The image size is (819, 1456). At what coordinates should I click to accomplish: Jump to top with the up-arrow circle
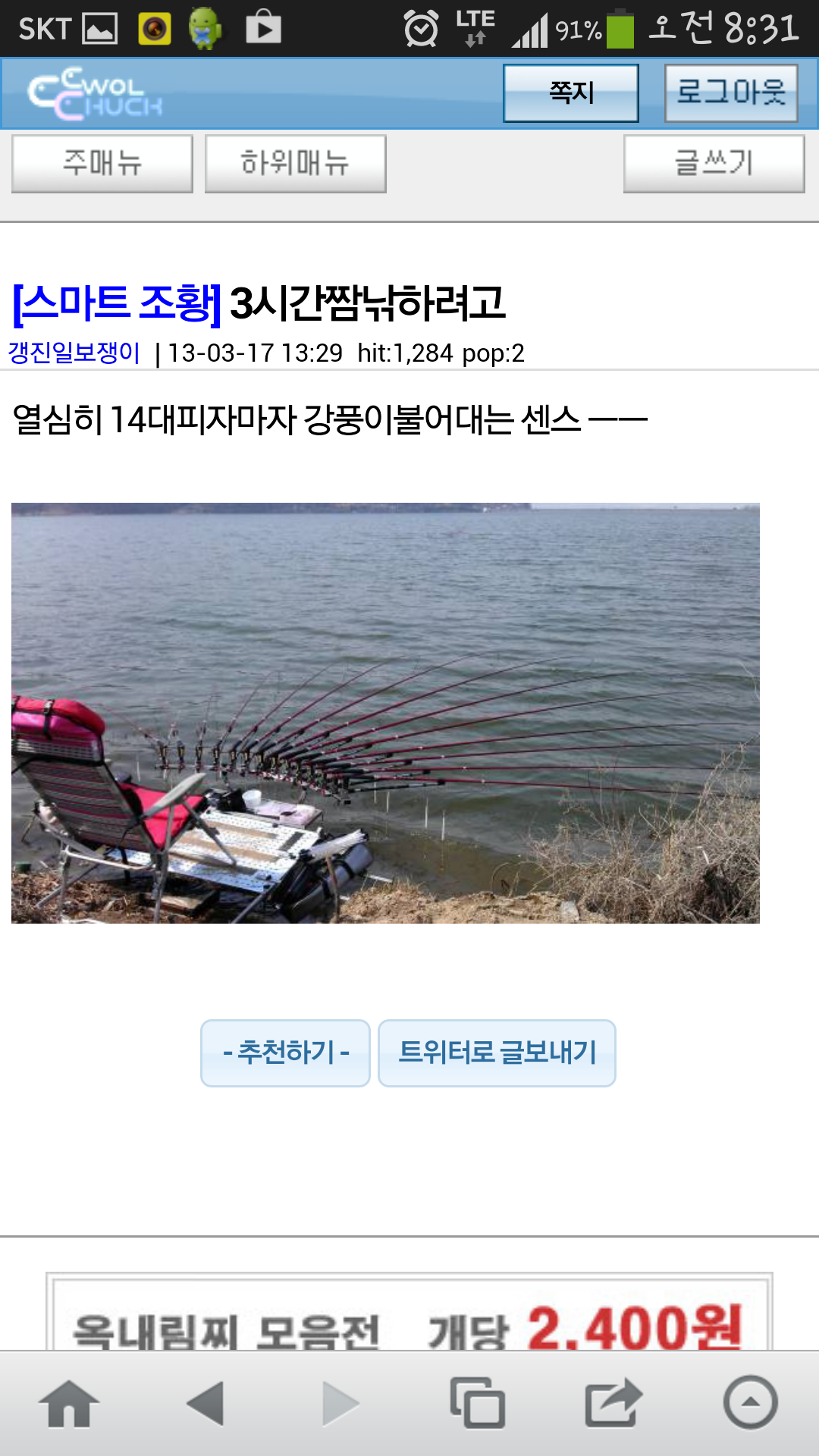coord(750,1404)
